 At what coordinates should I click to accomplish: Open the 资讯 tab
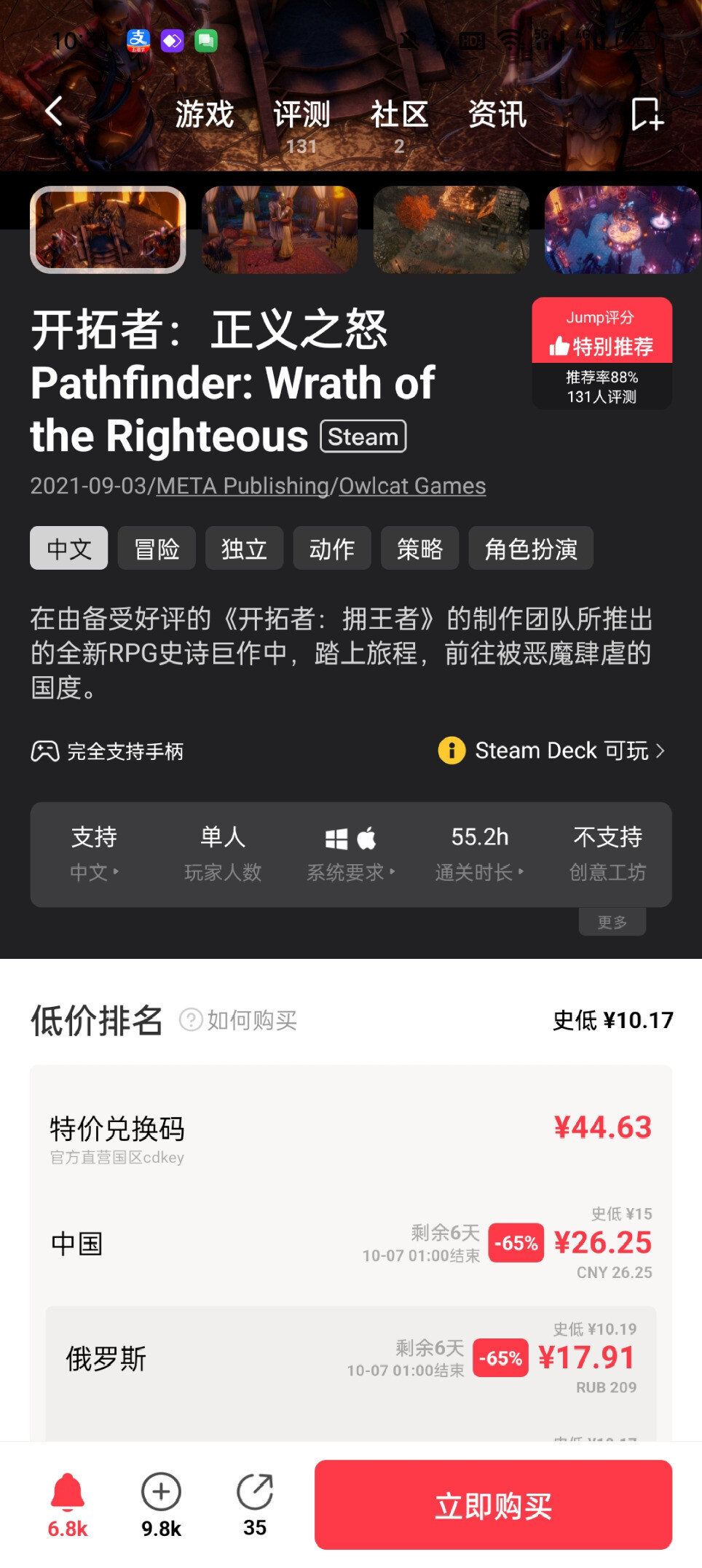point(497,114)
